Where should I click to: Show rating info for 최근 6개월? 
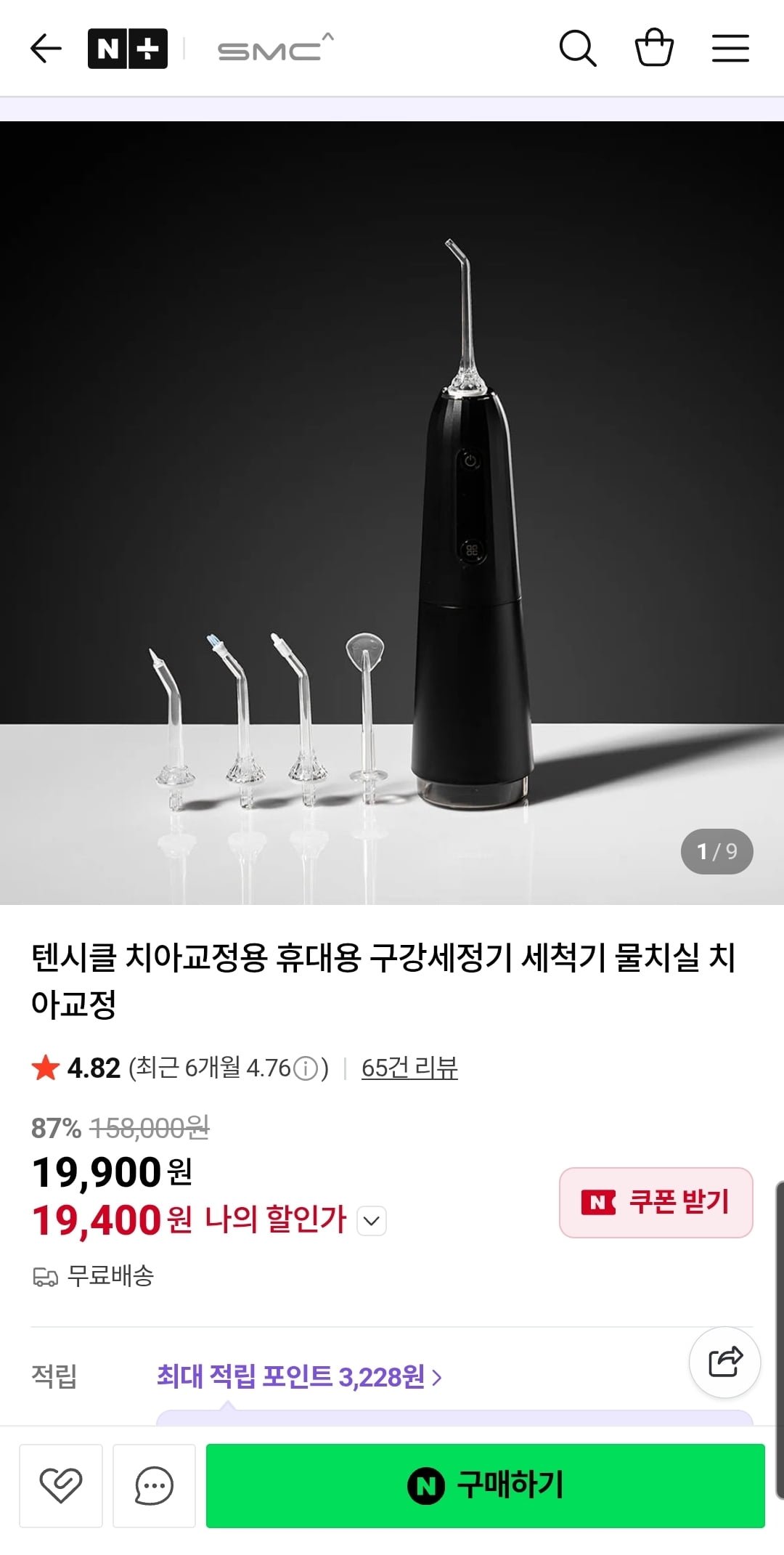(x=306, y=1068)
